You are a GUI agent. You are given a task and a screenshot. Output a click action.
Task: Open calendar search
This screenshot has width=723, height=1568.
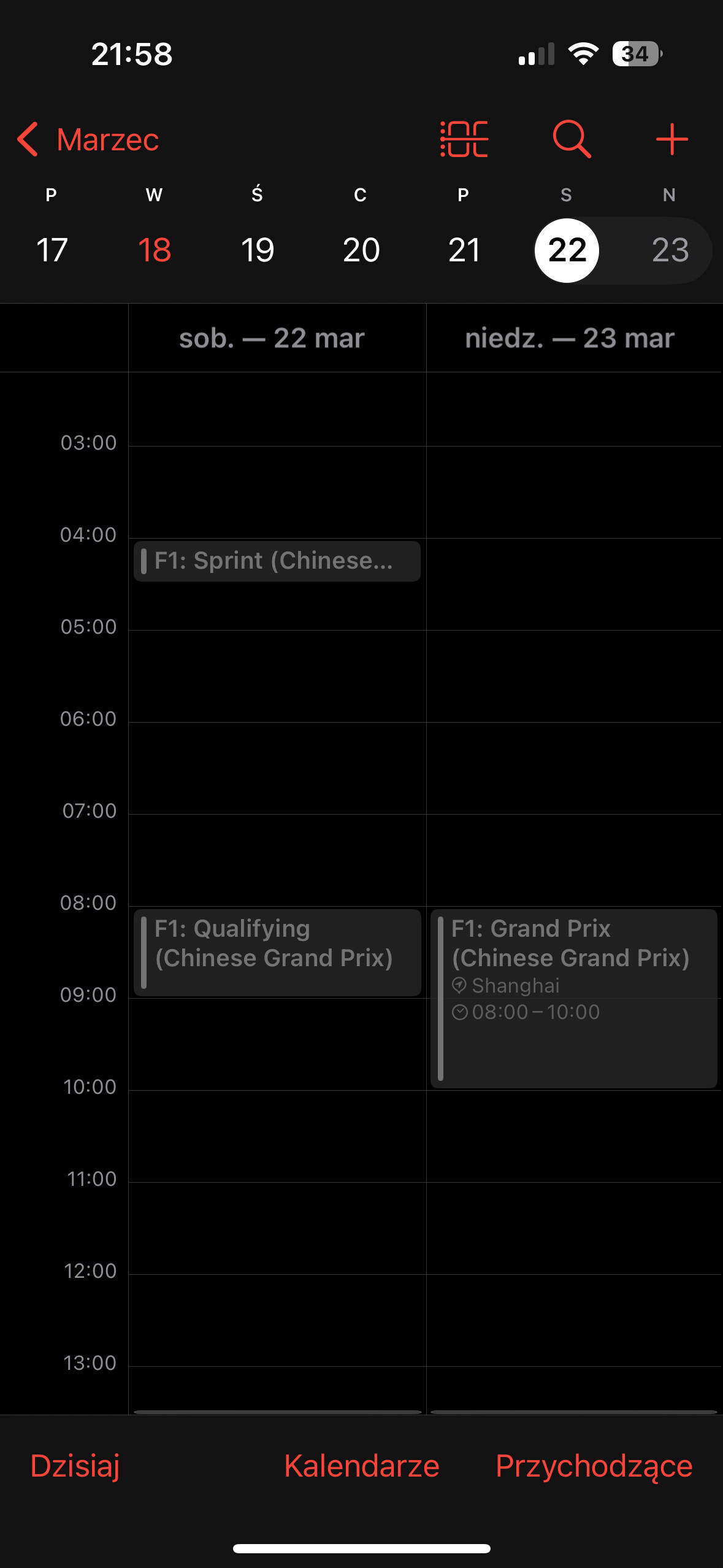point(572,139)
